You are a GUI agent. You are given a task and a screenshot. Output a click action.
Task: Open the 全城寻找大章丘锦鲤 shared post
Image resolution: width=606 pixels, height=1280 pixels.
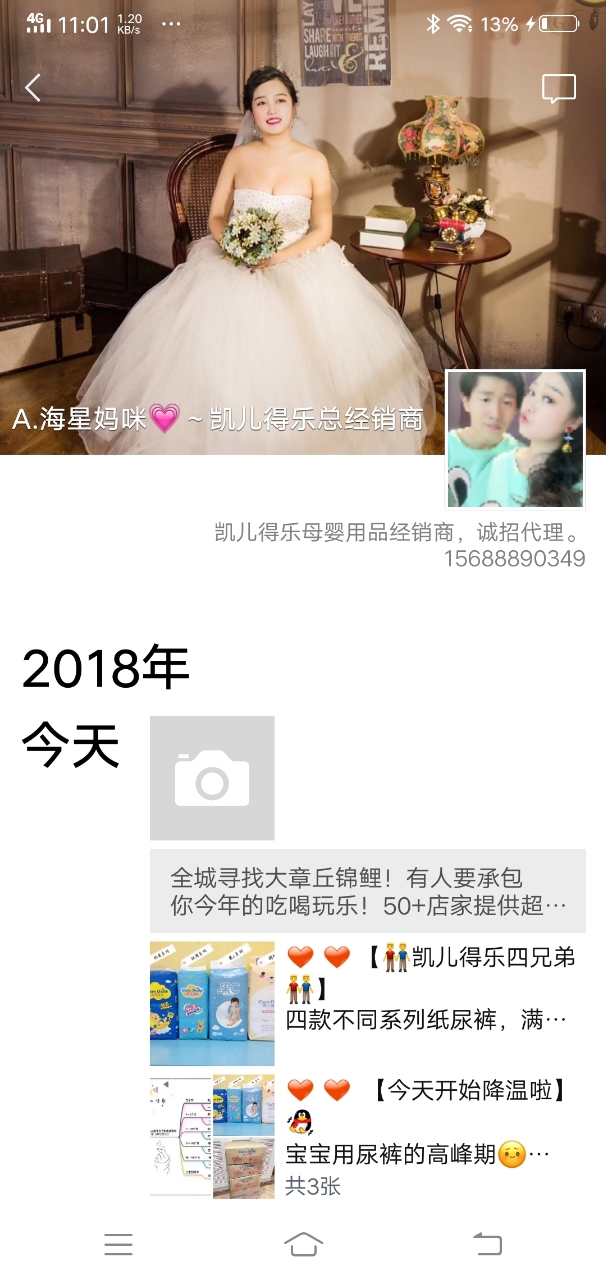point(367,891)
